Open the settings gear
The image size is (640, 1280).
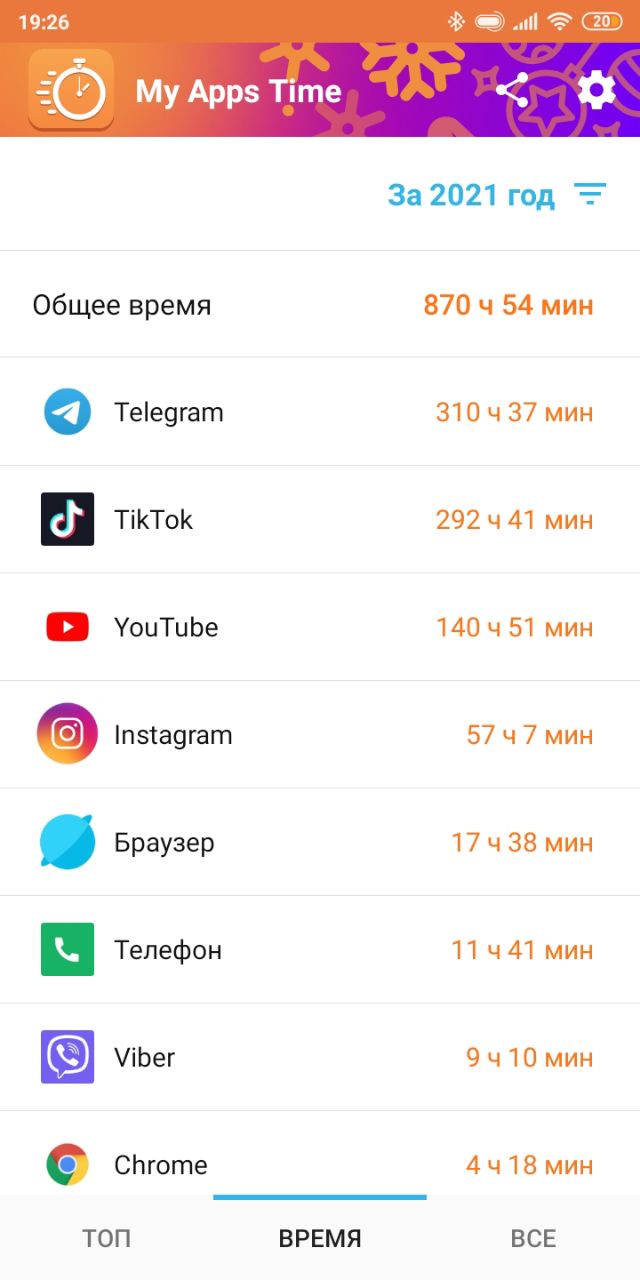point(597,91)
